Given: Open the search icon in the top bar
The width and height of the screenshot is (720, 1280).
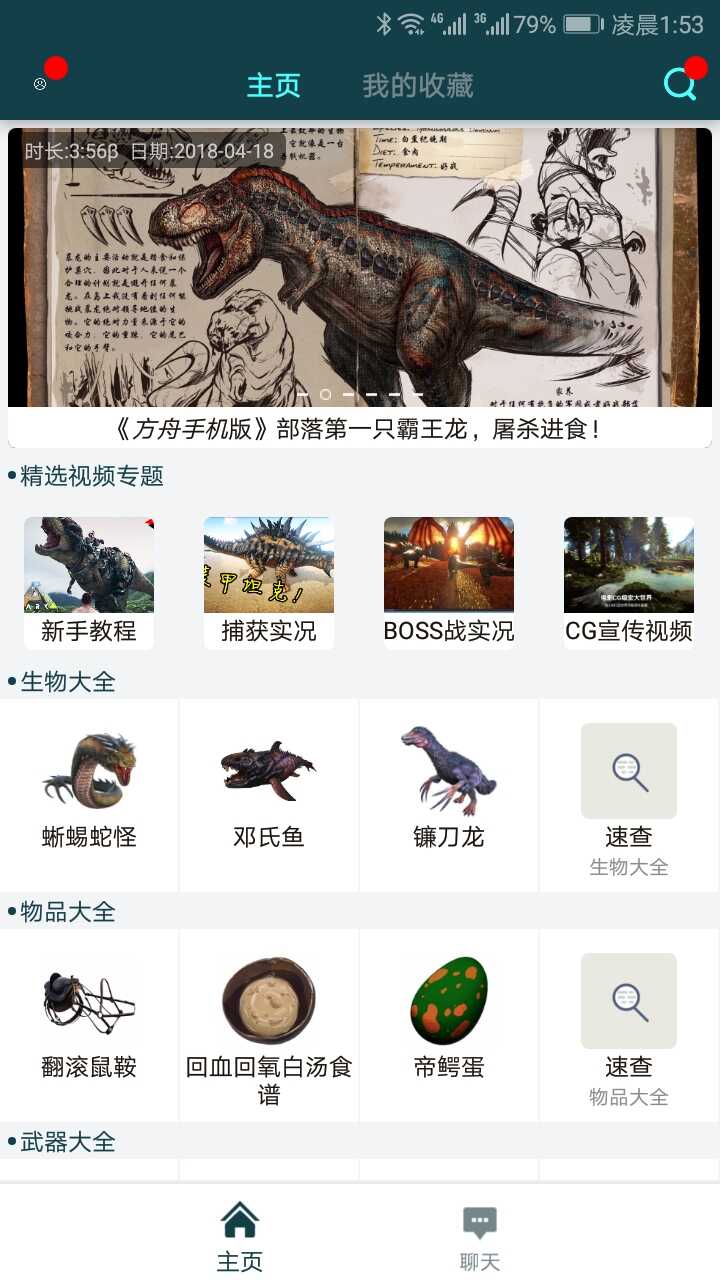Looking at the screenshot, I should pos(680,85).
